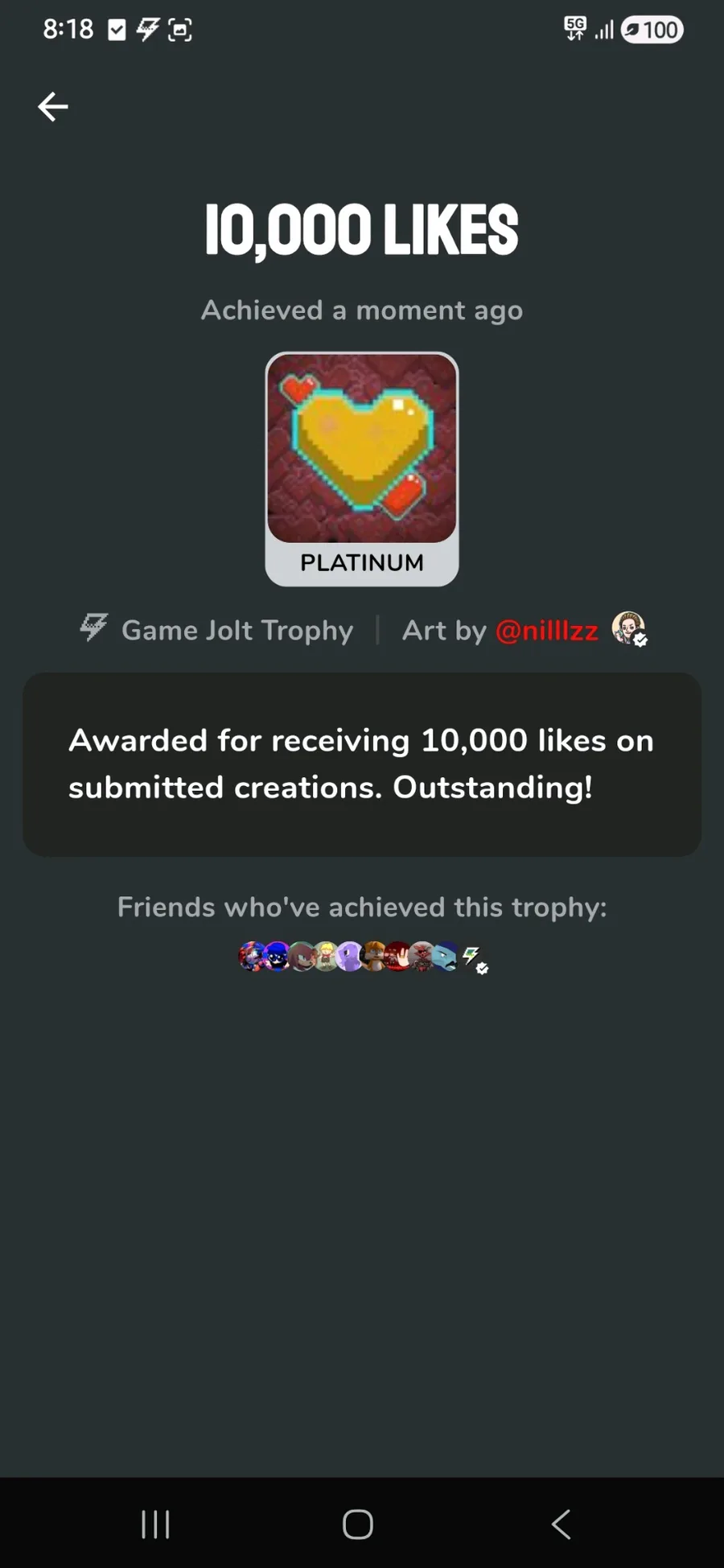
Task: View the 10,000 Likes platinum trophy image
Action: click(362, 449)
